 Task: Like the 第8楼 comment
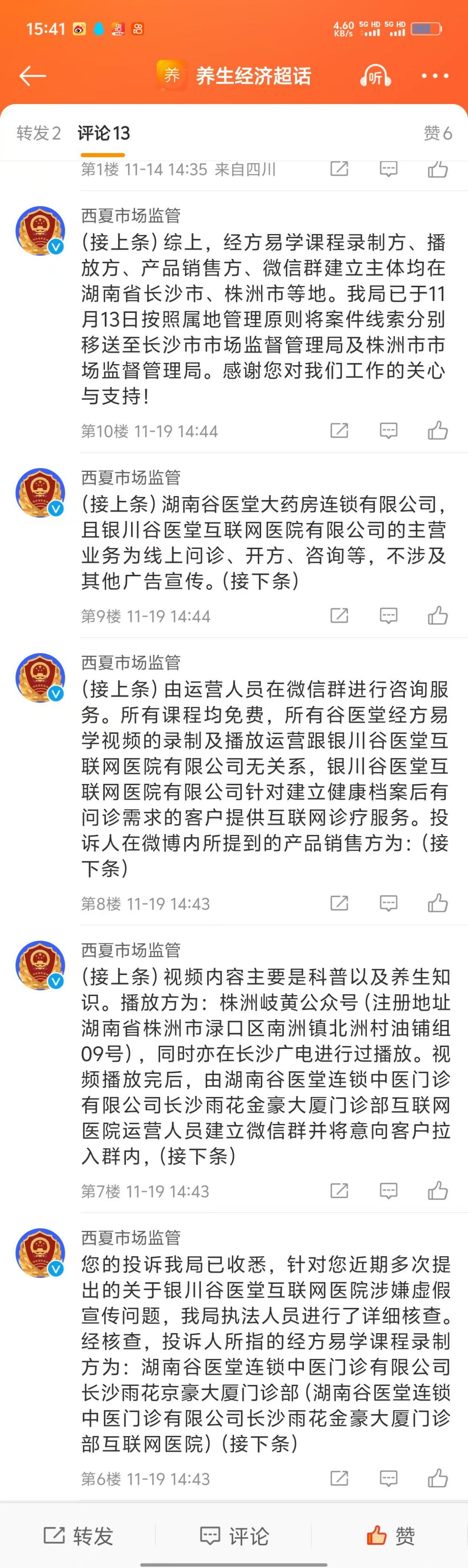(x=437, y=903)
